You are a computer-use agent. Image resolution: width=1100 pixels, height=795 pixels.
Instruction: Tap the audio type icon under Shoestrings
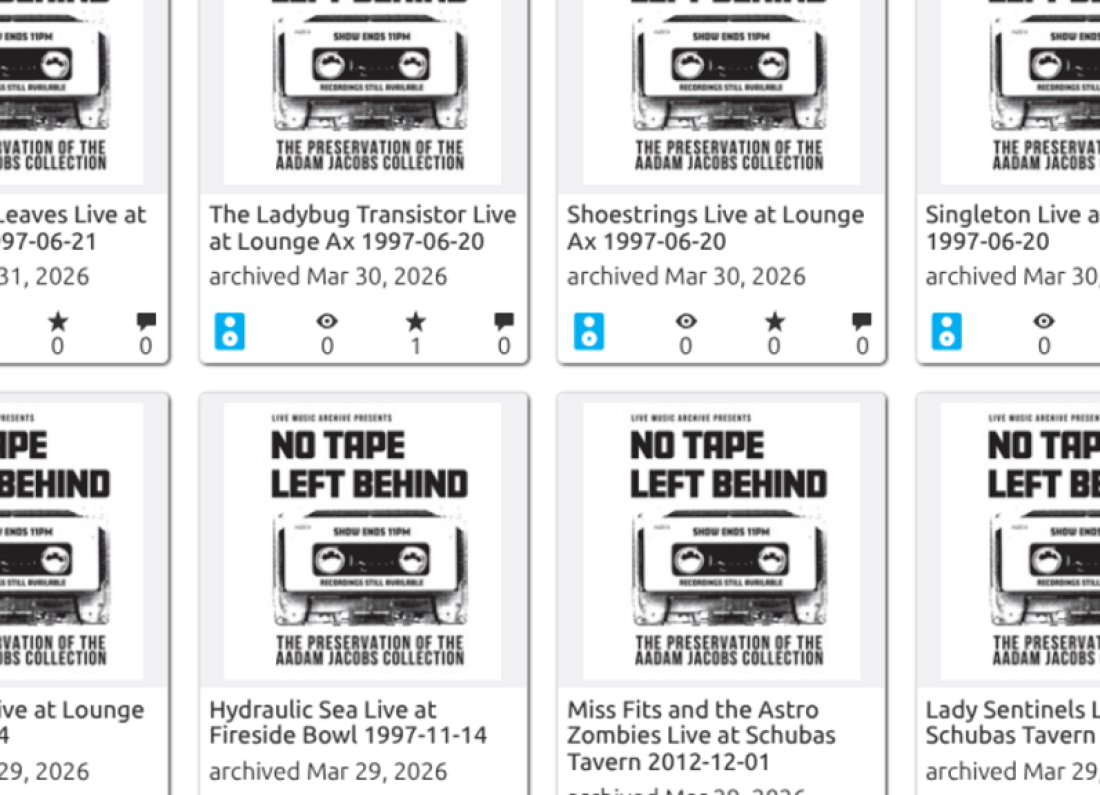click(x=589, y=331)
